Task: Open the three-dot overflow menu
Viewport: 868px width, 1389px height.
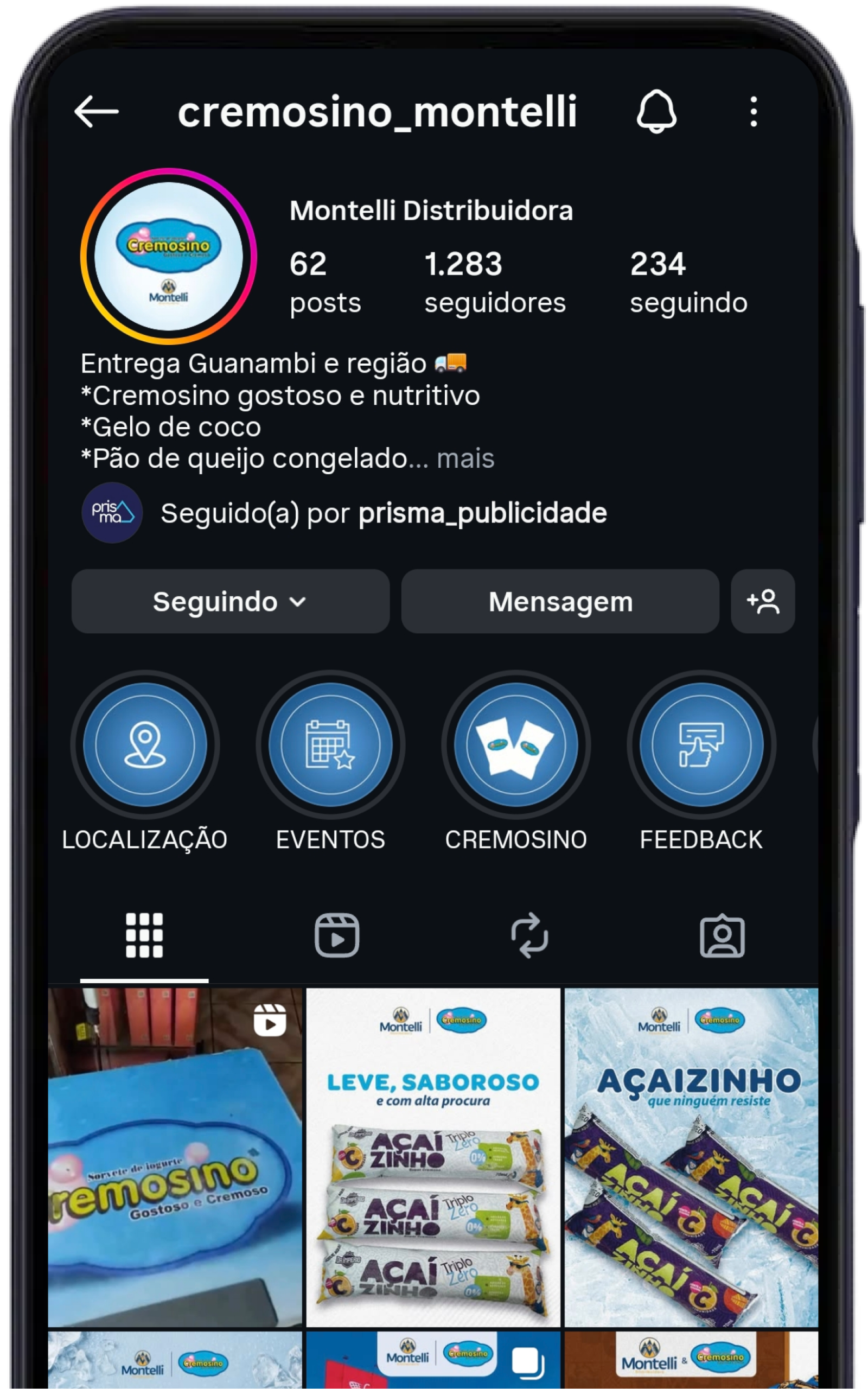Action: pos(753,111)
